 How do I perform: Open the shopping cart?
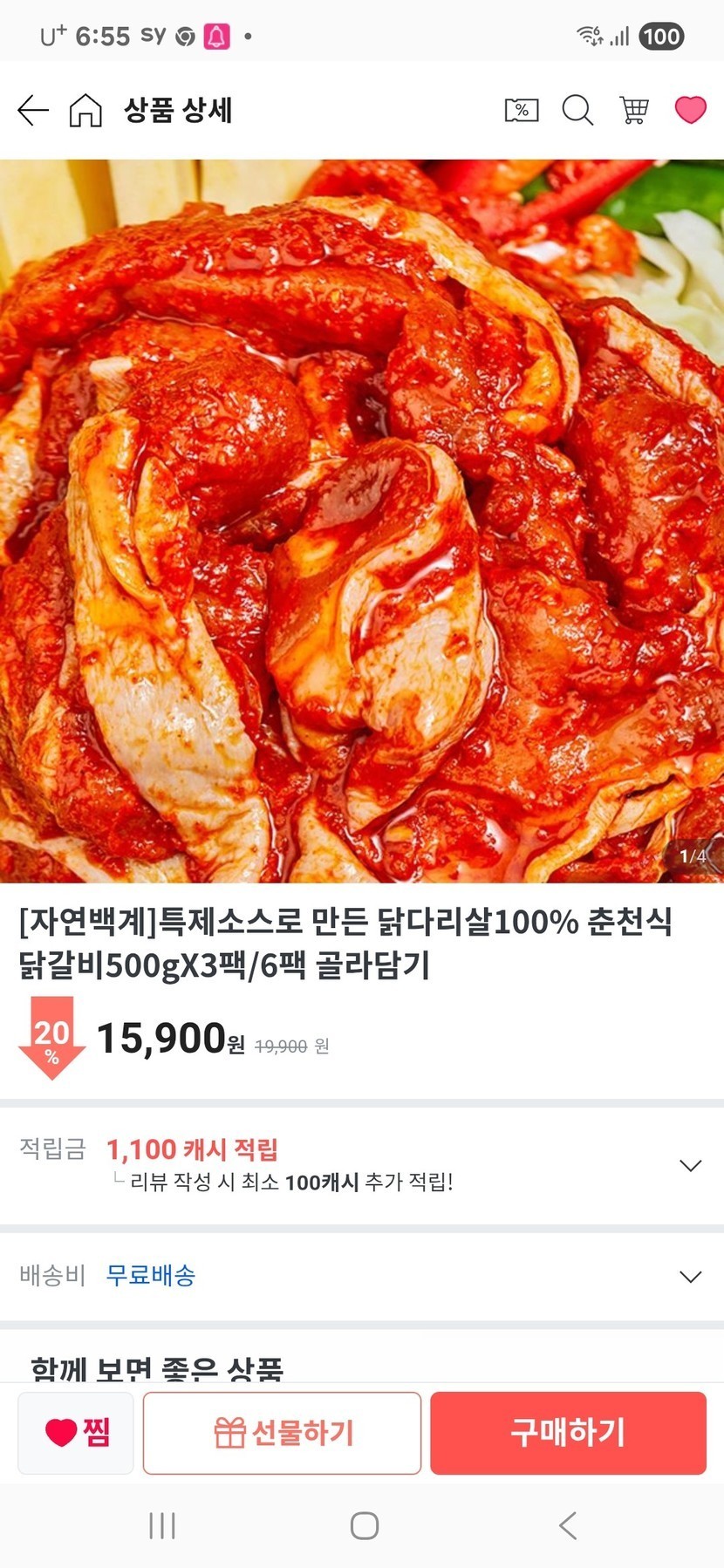click(x=634, y=111)
